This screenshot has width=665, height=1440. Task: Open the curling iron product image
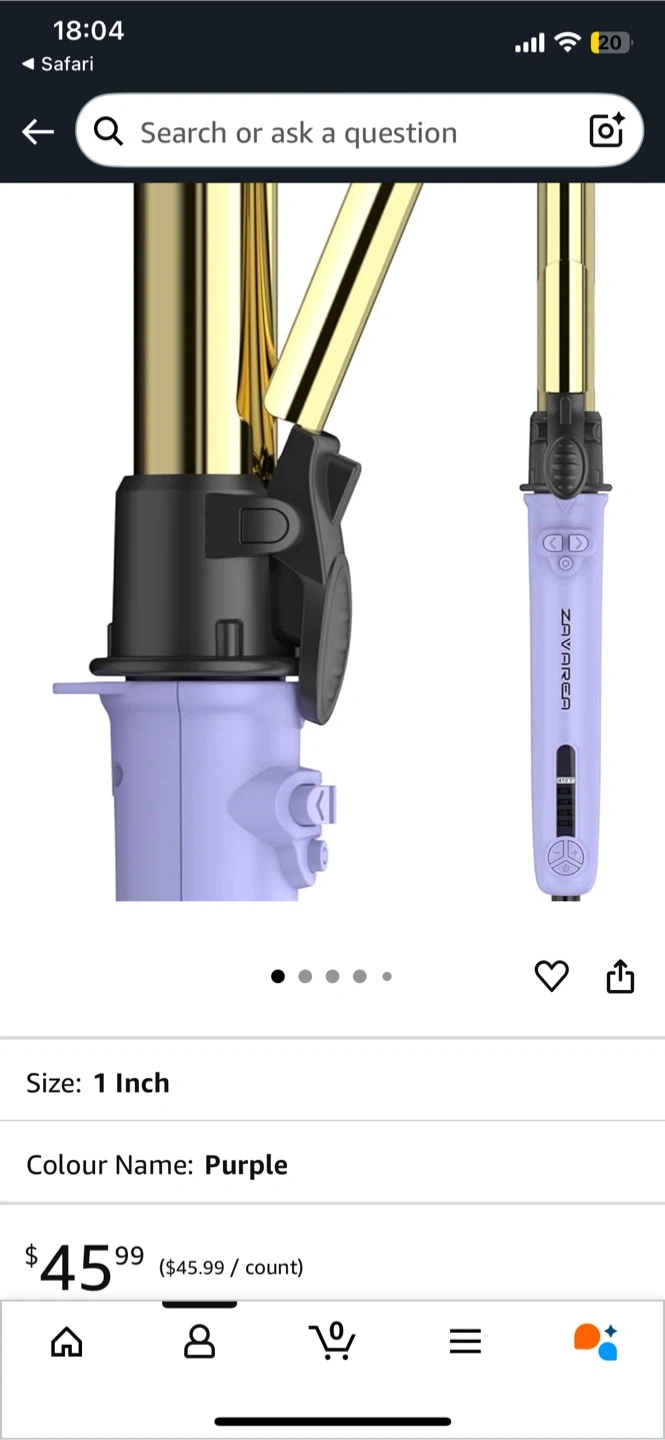pos(330,560)
